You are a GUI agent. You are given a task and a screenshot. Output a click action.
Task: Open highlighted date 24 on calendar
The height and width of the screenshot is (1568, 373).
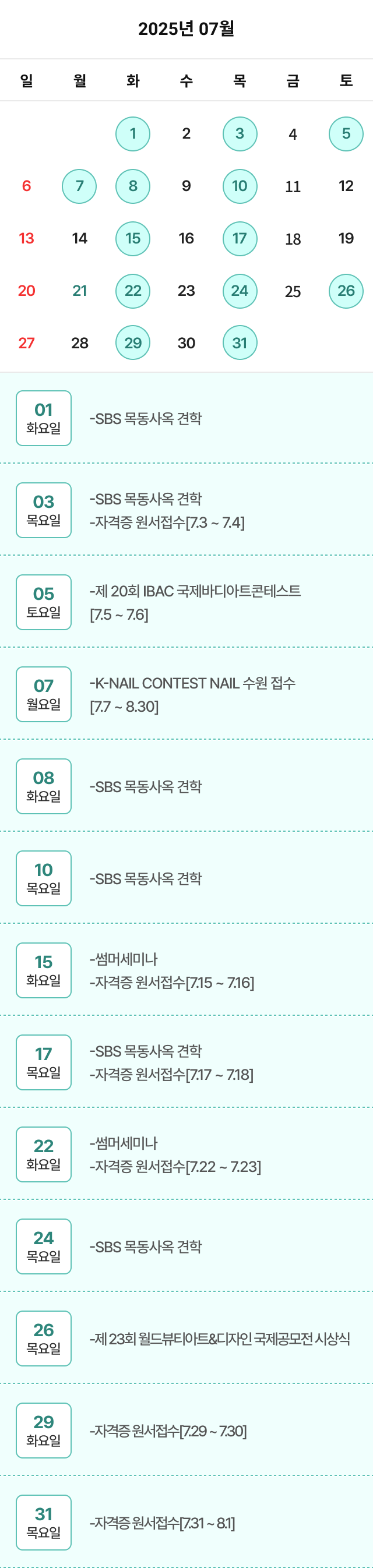(240, 291)
